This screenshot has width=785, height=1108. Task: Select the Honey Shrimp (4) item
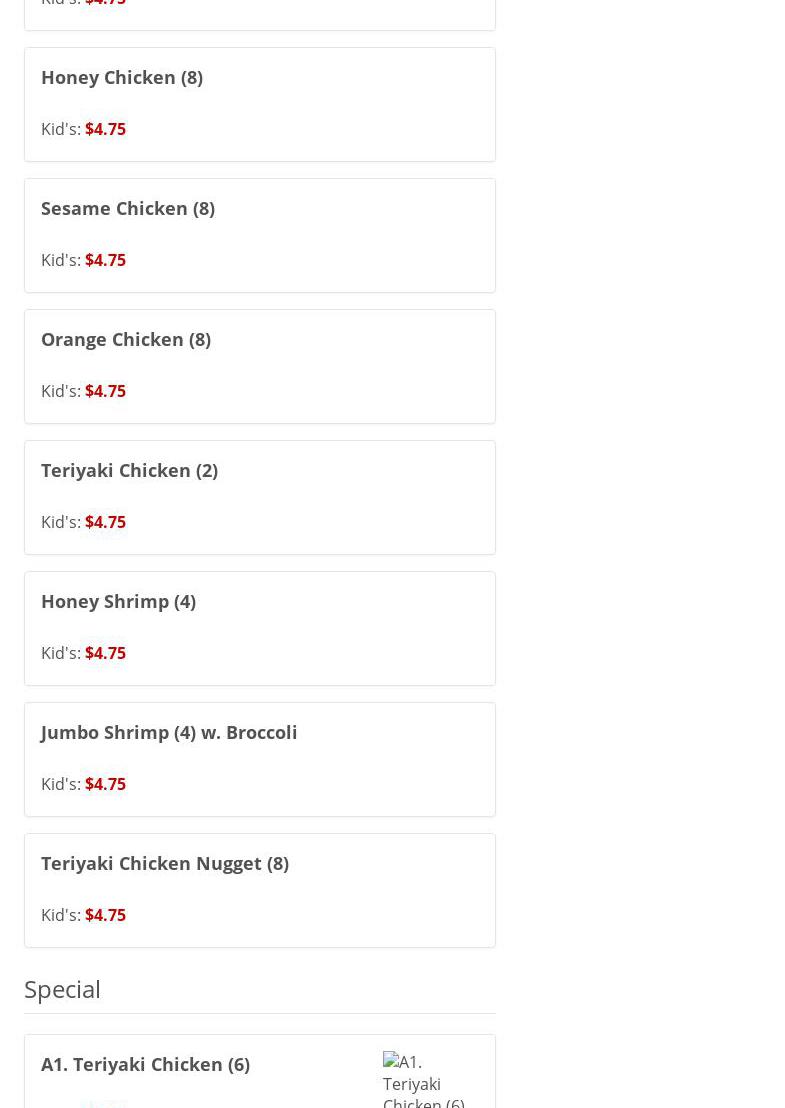(x=118, y=602)
